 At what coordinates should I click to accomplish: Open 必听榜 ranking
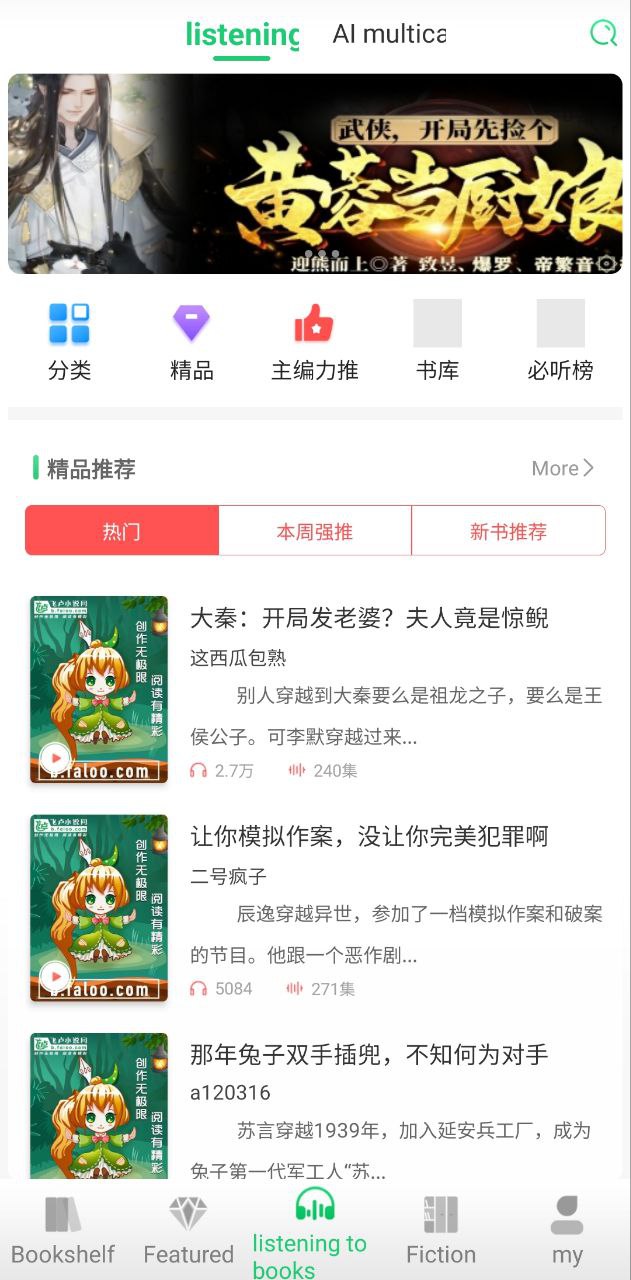(560, 342)
